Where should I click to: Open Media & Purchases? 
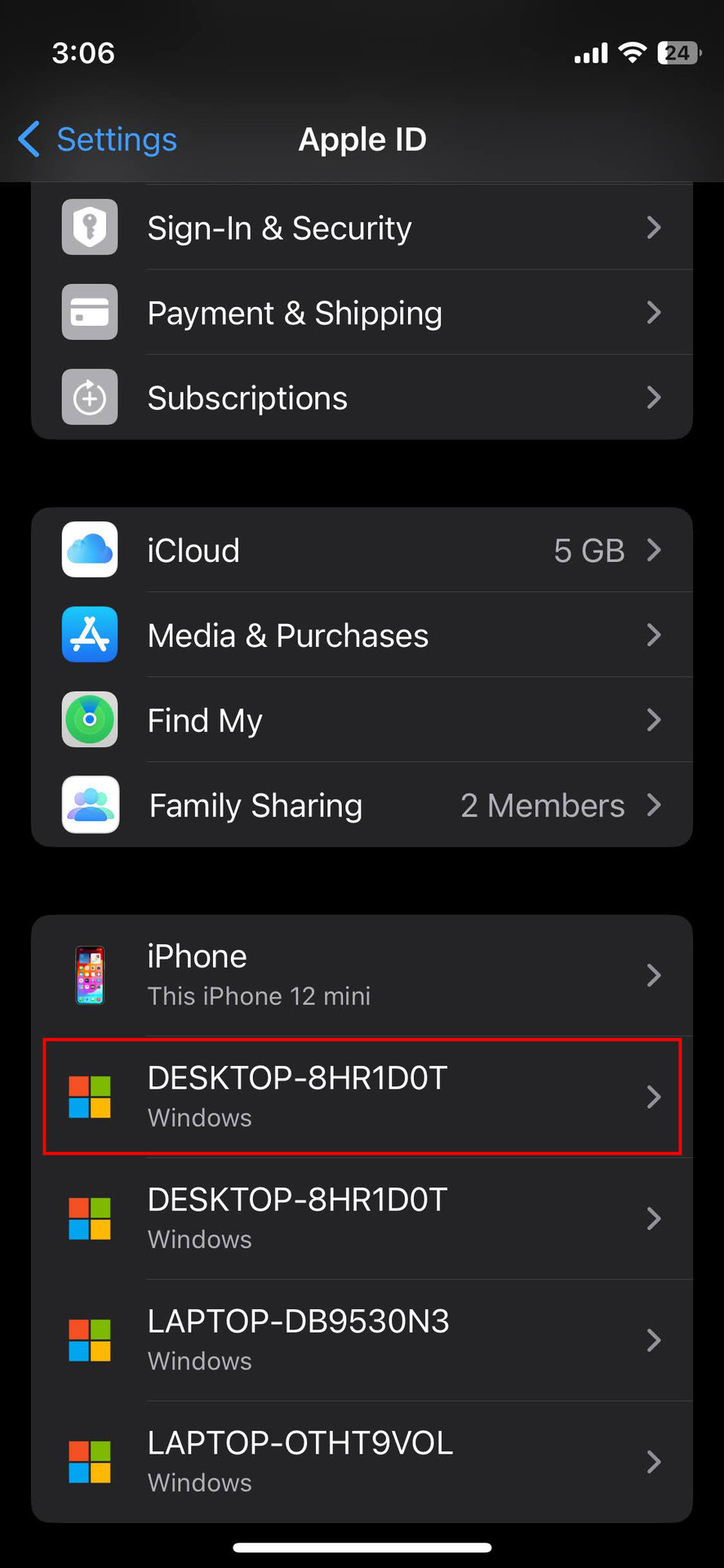[x=362, y=635]
